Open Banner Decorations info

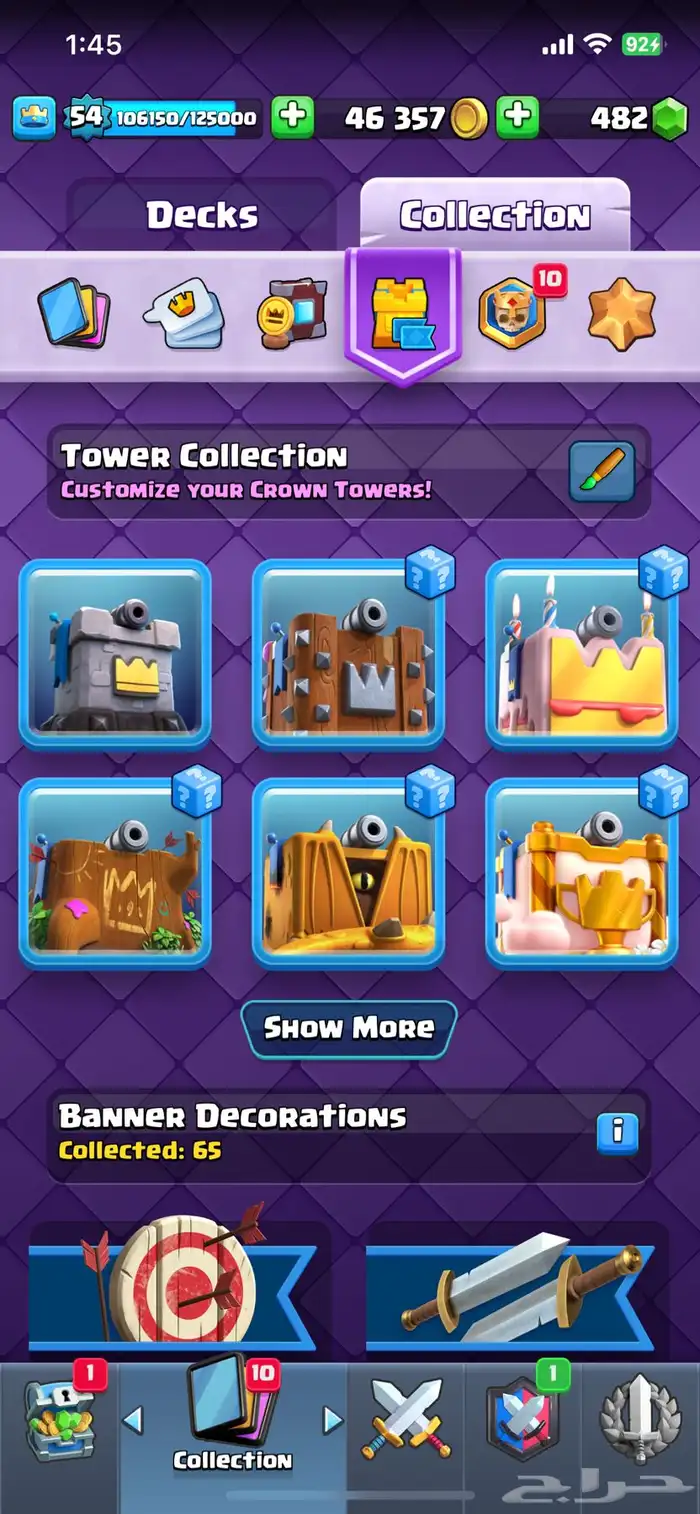617,1131
